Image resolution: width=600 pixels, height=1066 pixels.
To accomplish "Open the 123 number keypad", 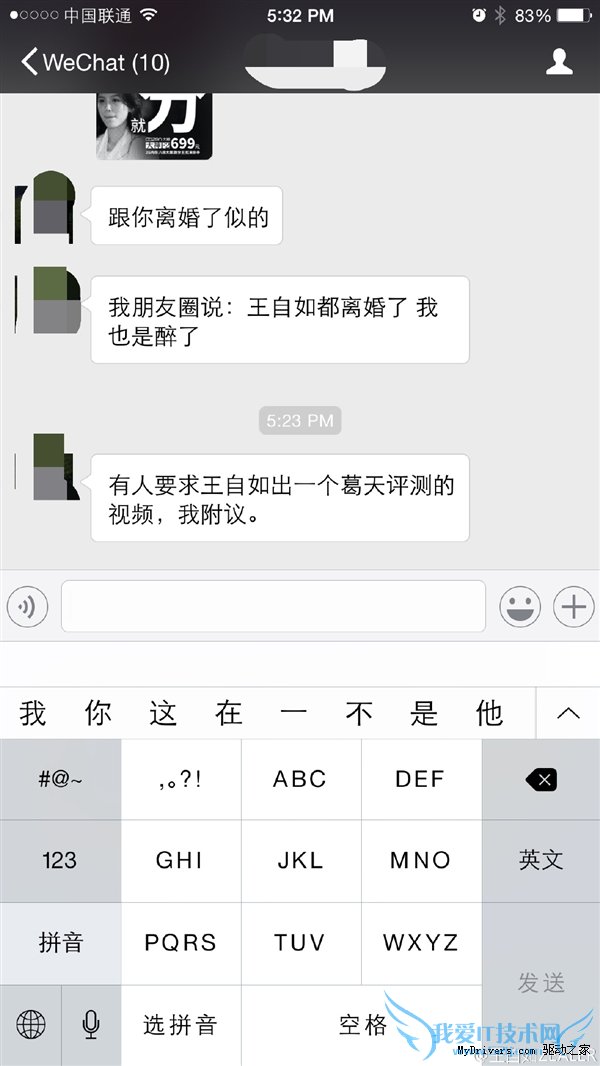I will click(x=60, y=860).
